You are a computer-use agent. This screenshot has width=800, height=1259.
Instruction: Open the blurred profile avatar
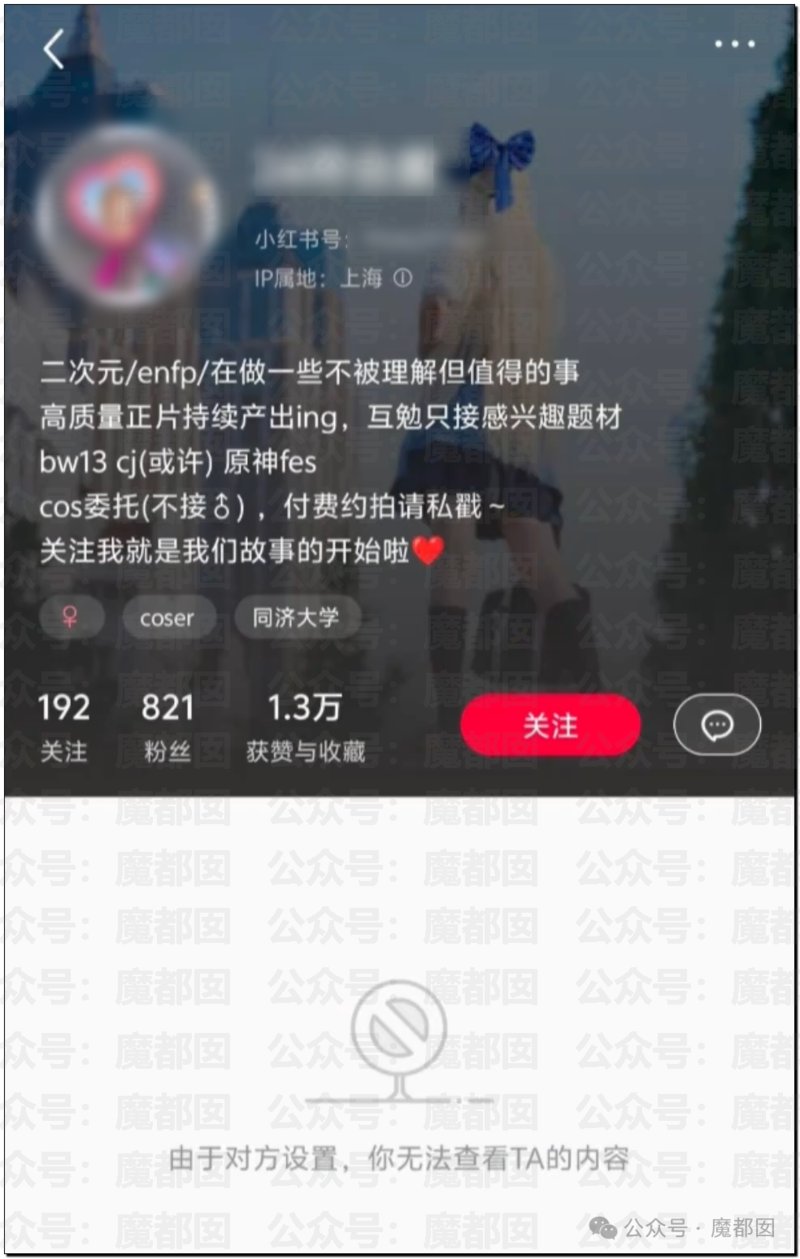tap(126, 216)
